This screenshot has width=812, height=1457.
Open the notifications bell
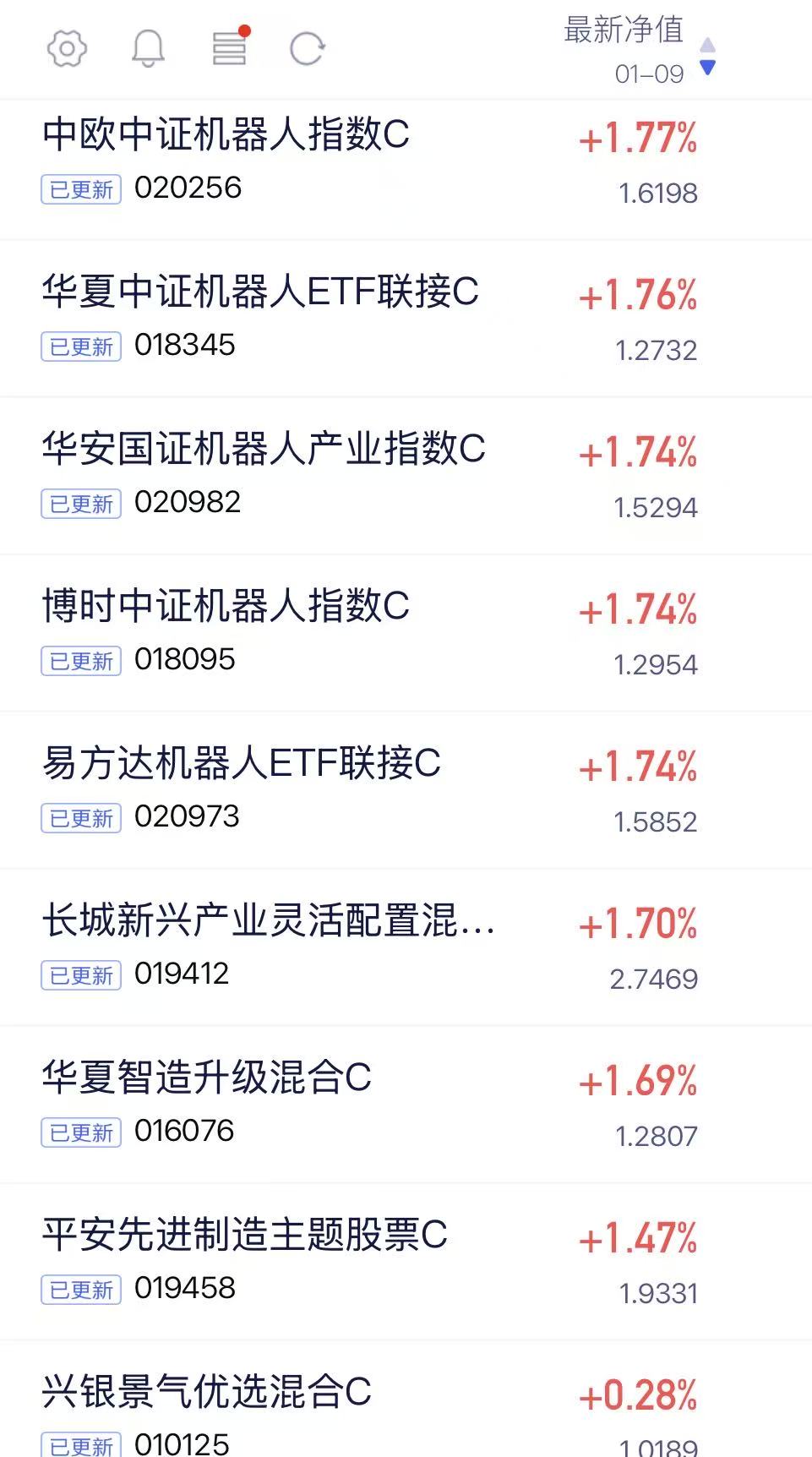pyautogui.click(x=148, y=49)
